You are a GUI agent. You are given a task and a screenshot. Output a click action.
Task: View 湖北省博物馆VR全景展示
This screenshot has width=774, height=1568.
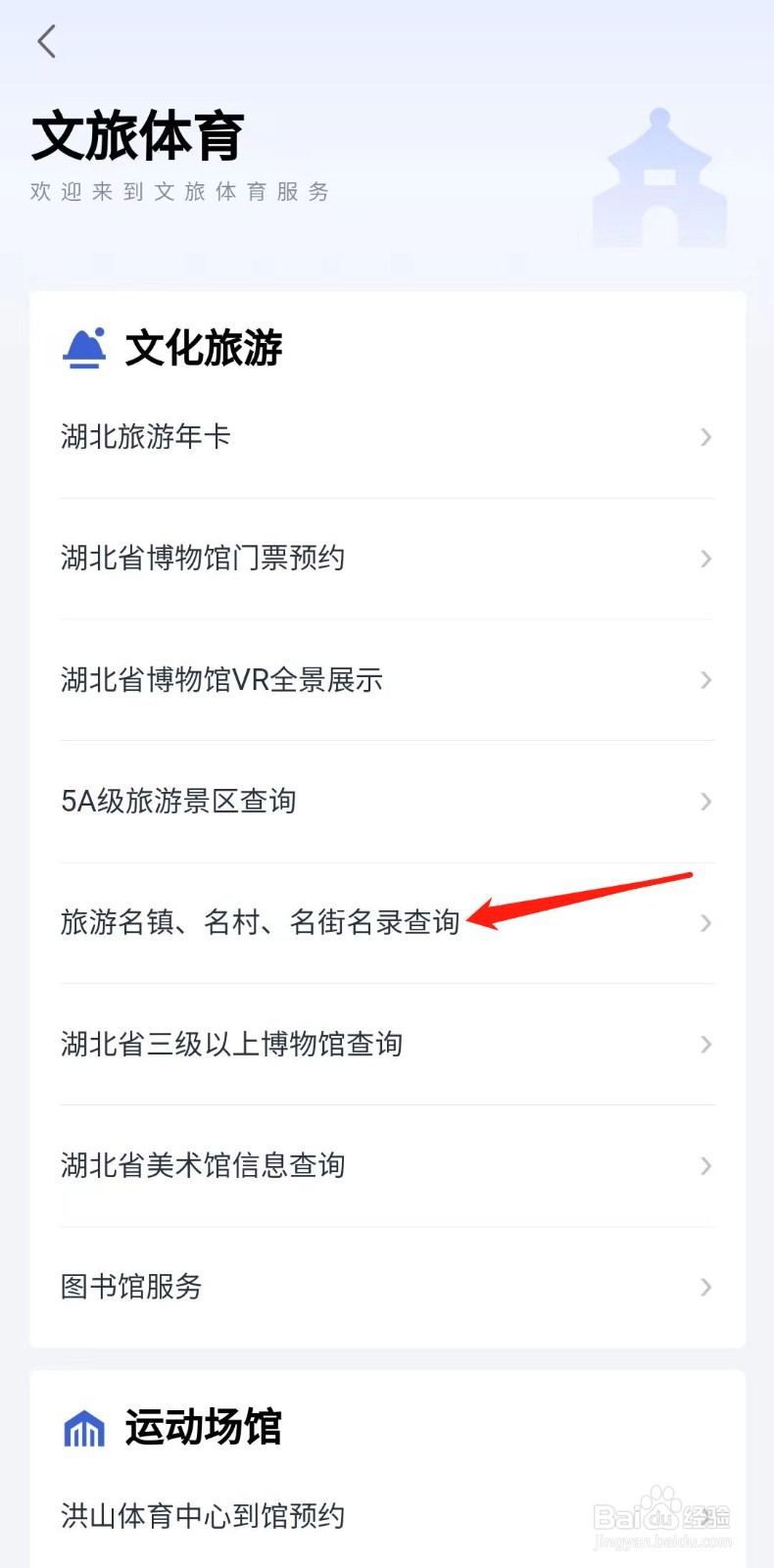(220, 679)
